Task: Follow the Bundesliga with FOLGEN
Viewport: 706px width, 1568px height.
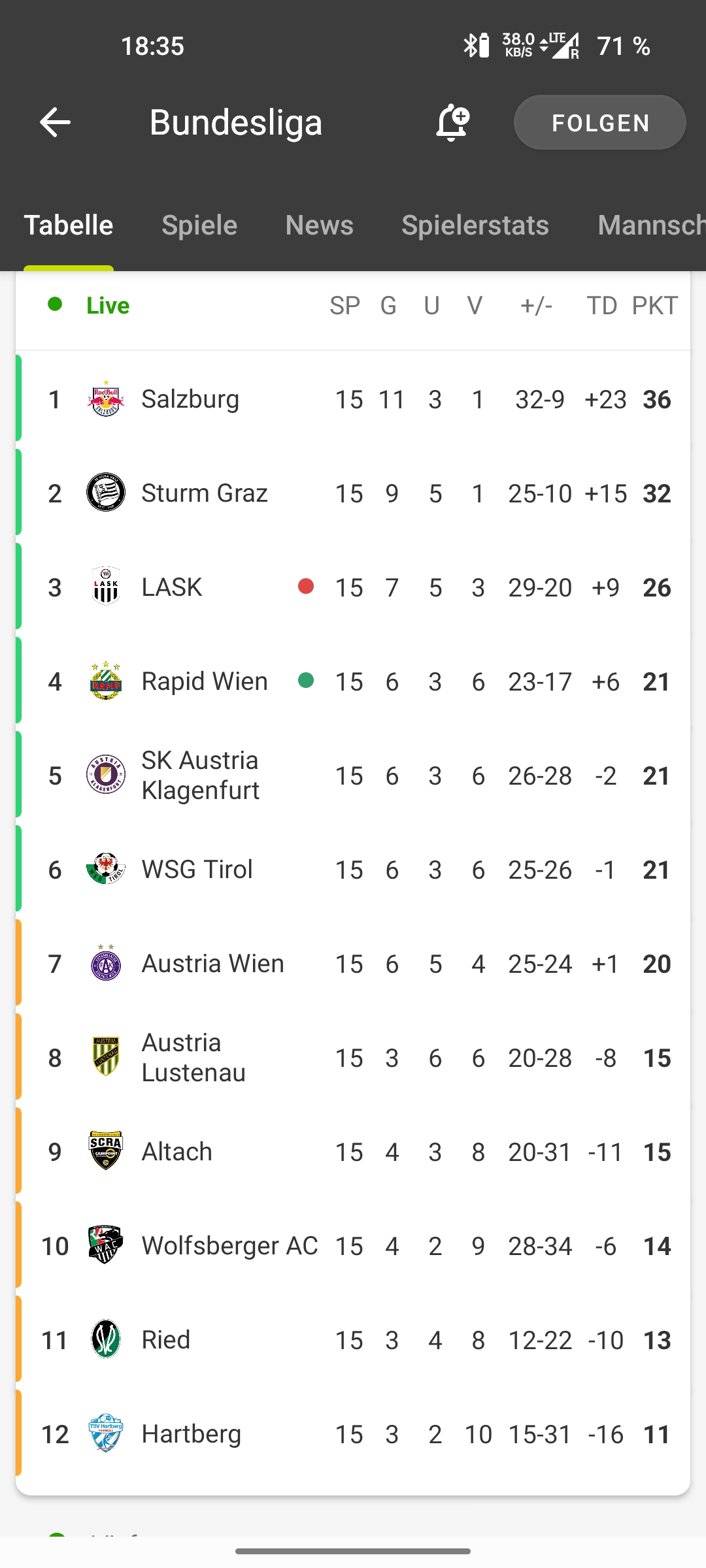Action: point(599,122)
